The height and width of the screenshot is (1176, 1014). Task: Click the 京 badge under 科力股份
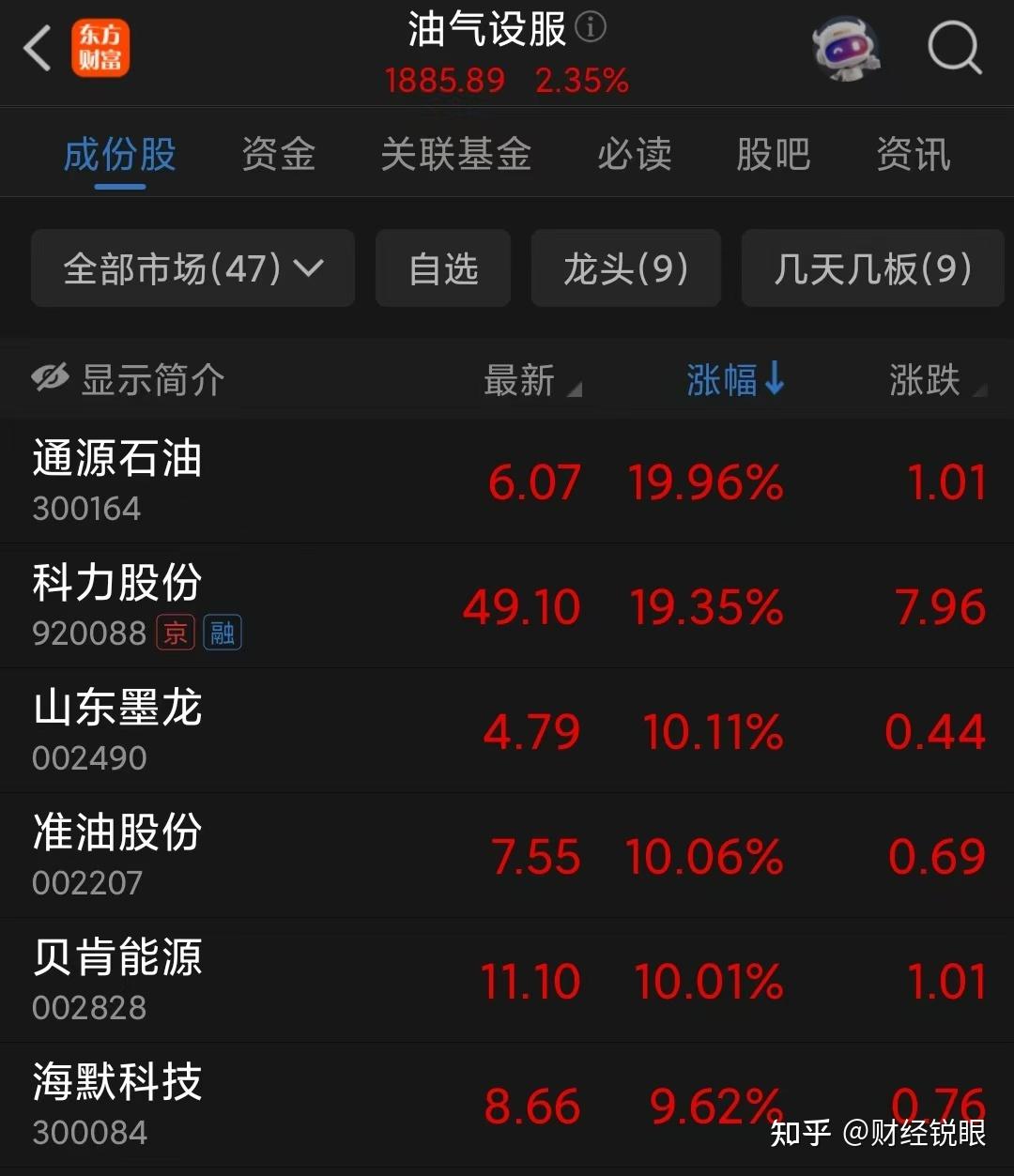point(175,633)
